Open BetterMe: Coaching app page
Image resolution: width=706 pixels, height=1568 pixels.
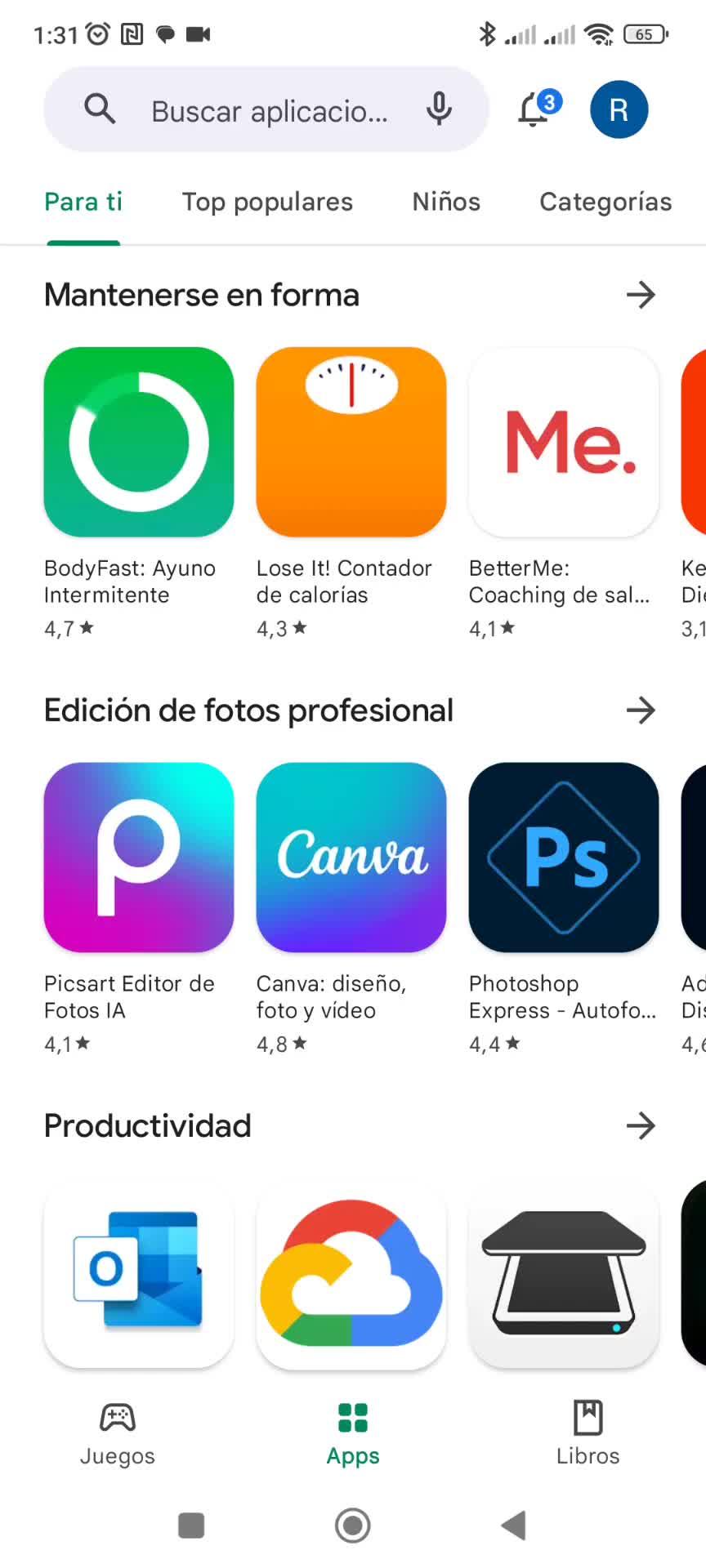click(x=564, y=442)
